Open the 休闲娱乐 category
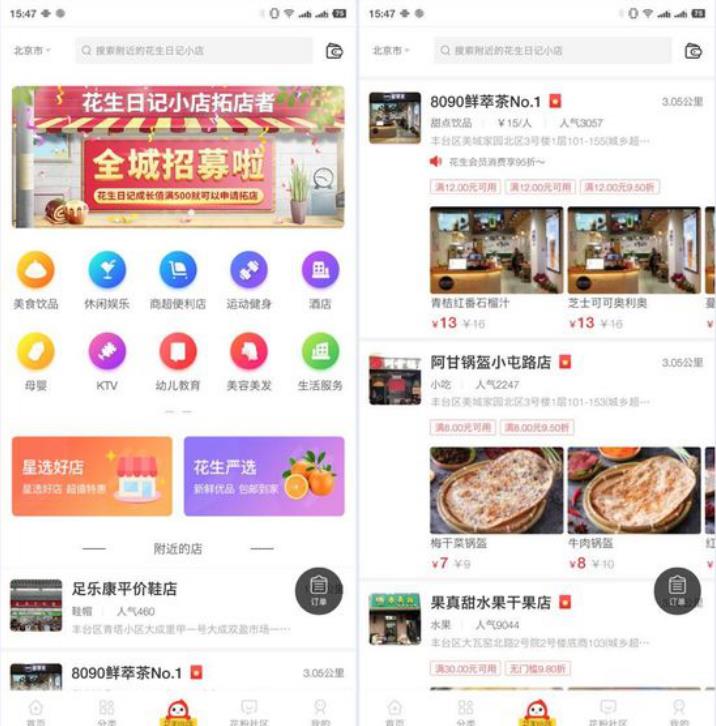Image resolution: width=716 pixels, height=726 pixels. 107,271
